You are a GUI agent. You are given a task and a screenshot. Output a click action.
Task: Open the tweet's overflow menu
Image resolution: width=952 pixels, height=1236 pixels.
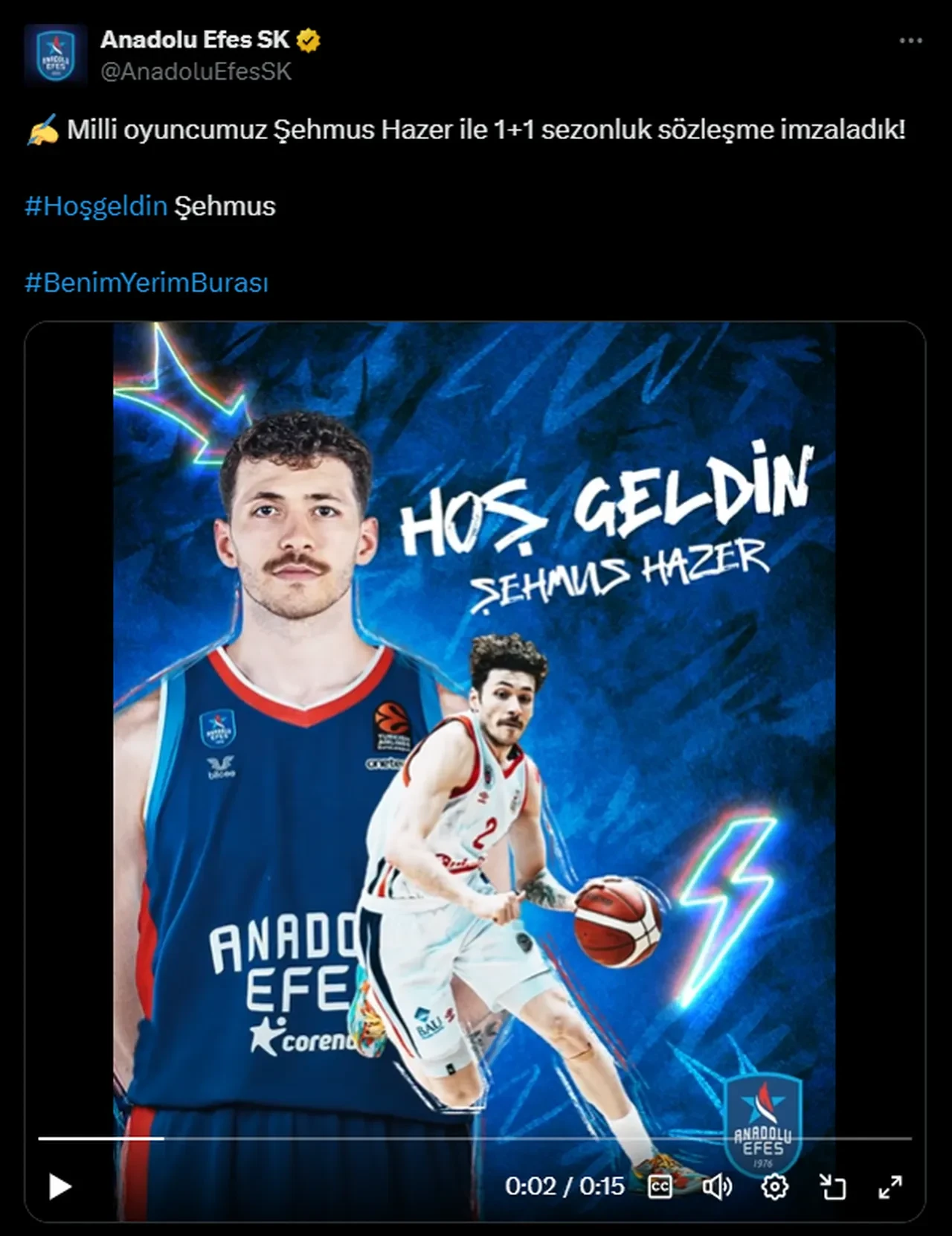pyautogui.click(x=910, y=41)
